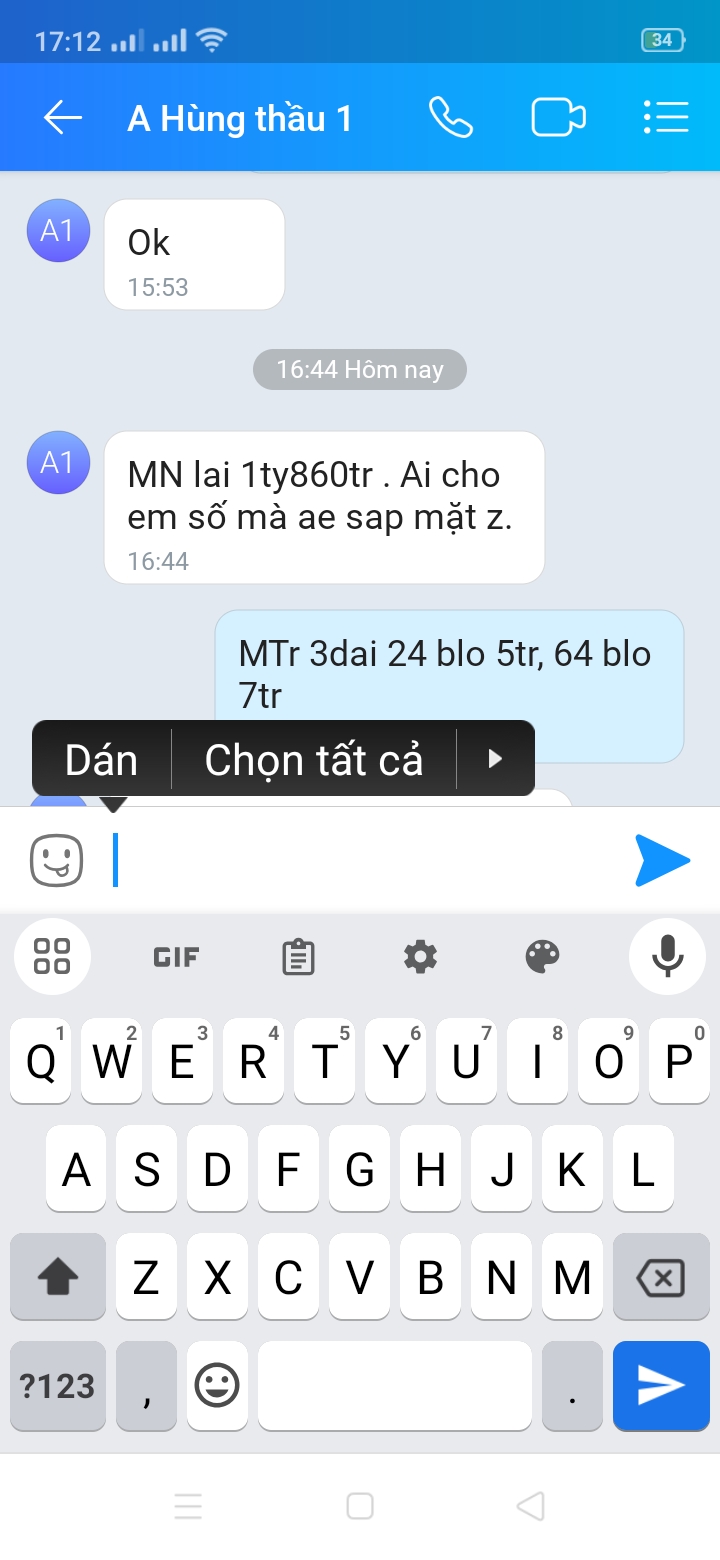The height and width of the screenshot is (1560, 720).
Task: Switch keyboard to ?123 symbols
Action: pyautogui.click(x=58, y=1386)
